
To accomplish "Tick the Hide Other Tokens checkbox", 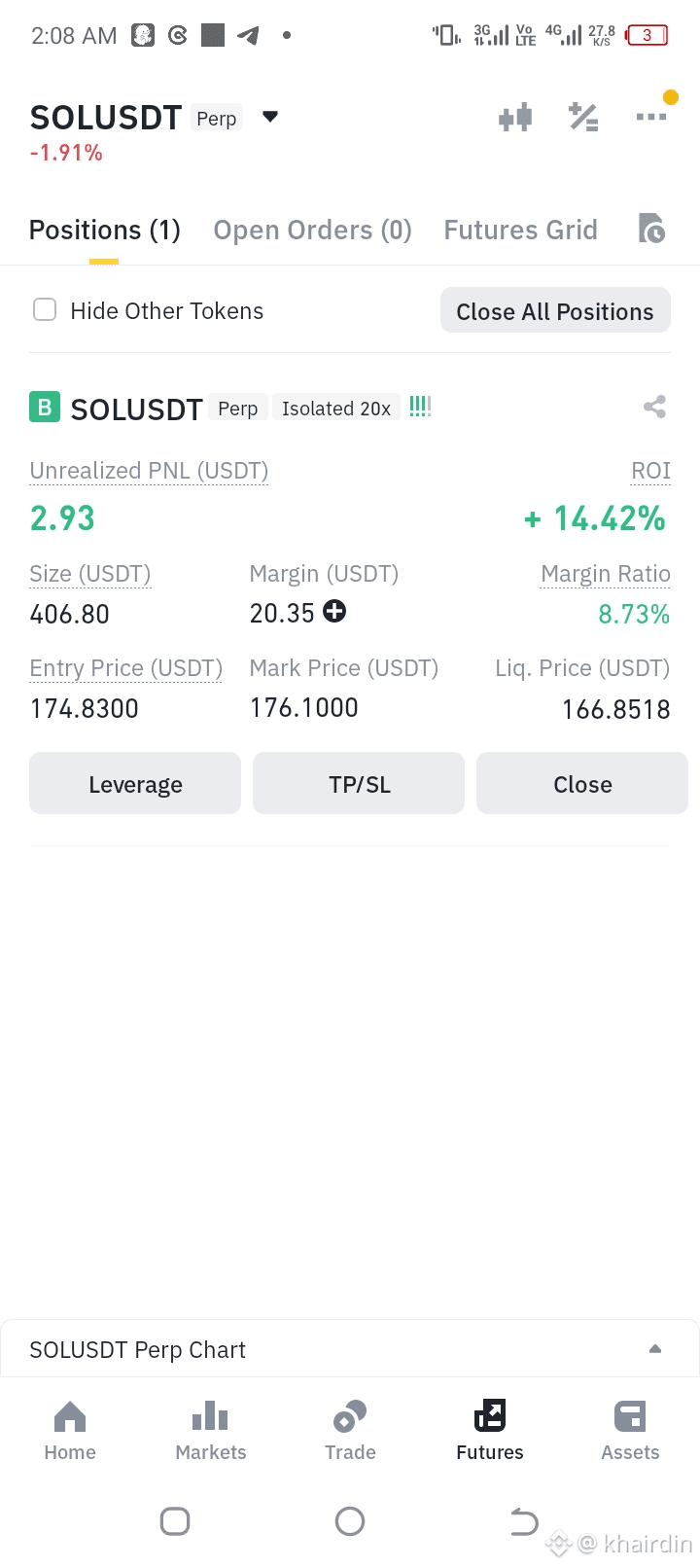I will [45, 310].
